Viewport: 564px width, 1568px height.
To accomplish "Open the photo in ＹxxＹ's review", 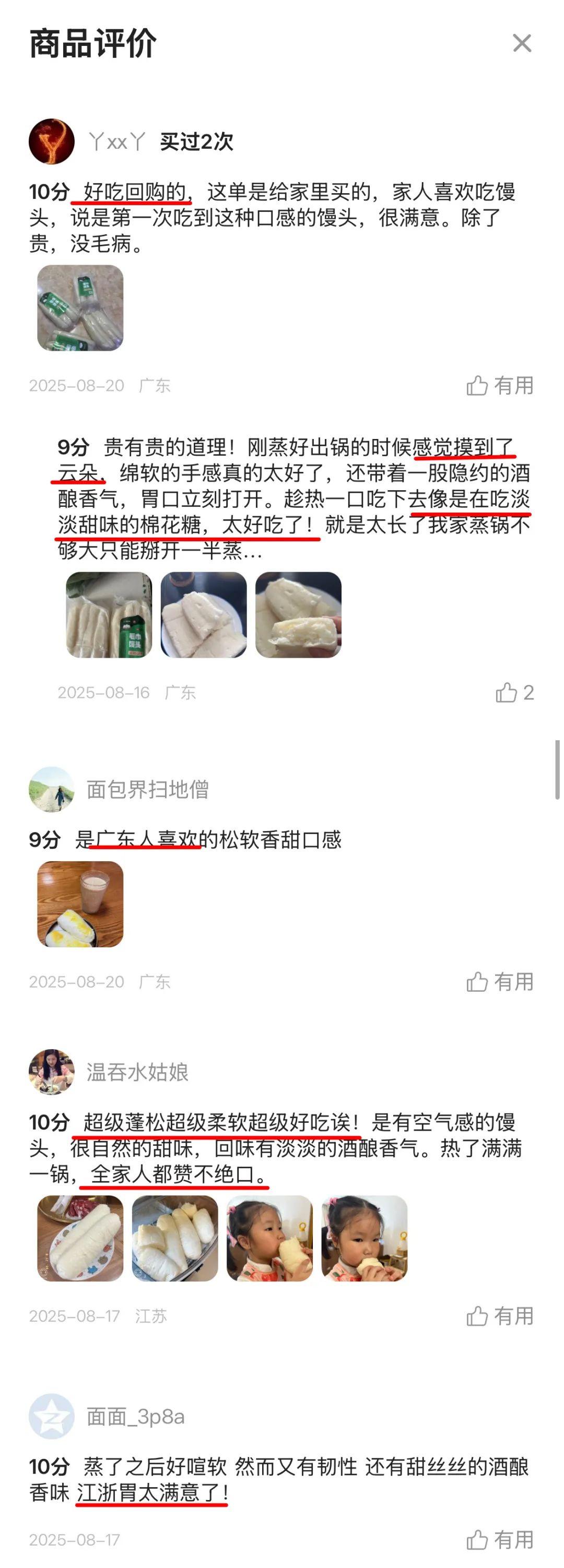I will pyautogui.click(x=80, y=308).
